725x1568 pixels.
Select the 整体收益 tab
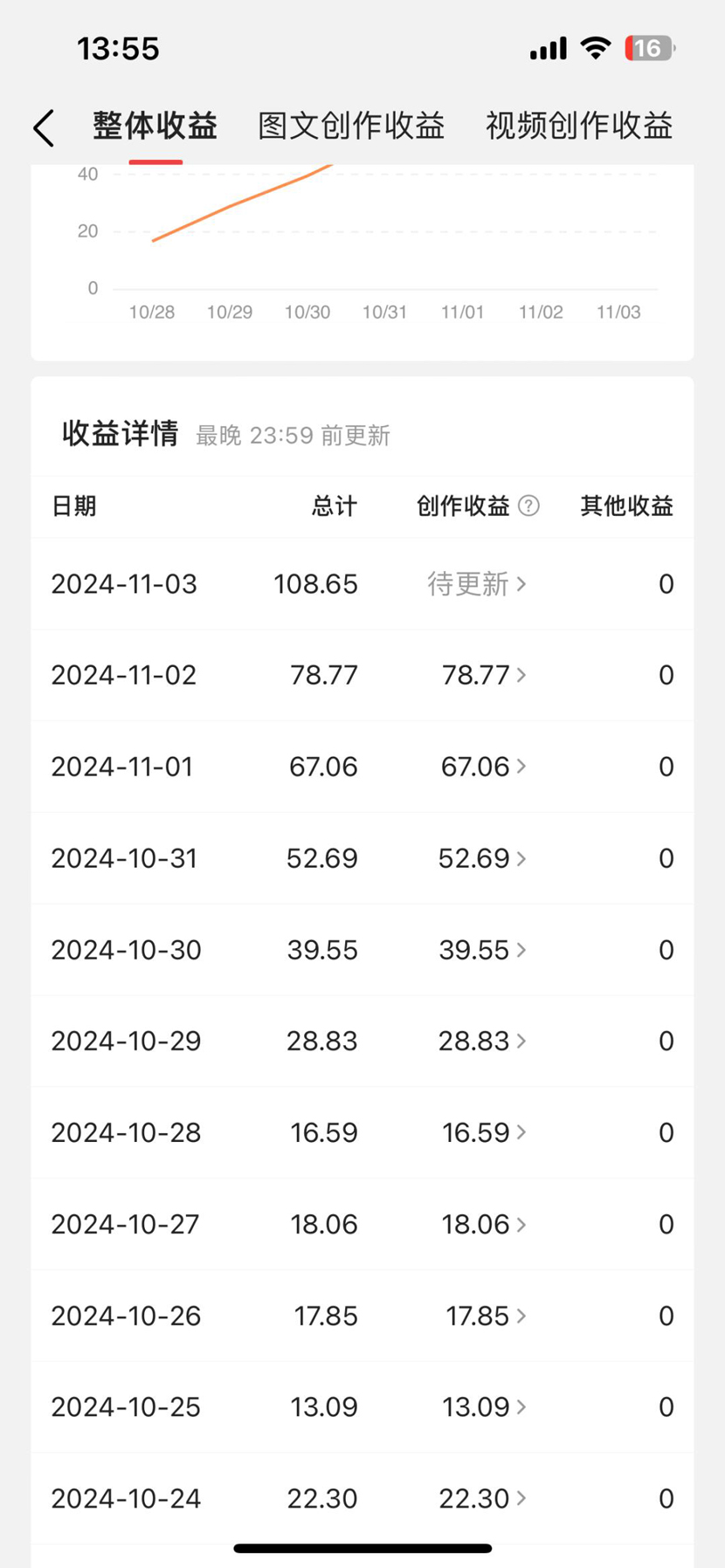click(155, 127)
